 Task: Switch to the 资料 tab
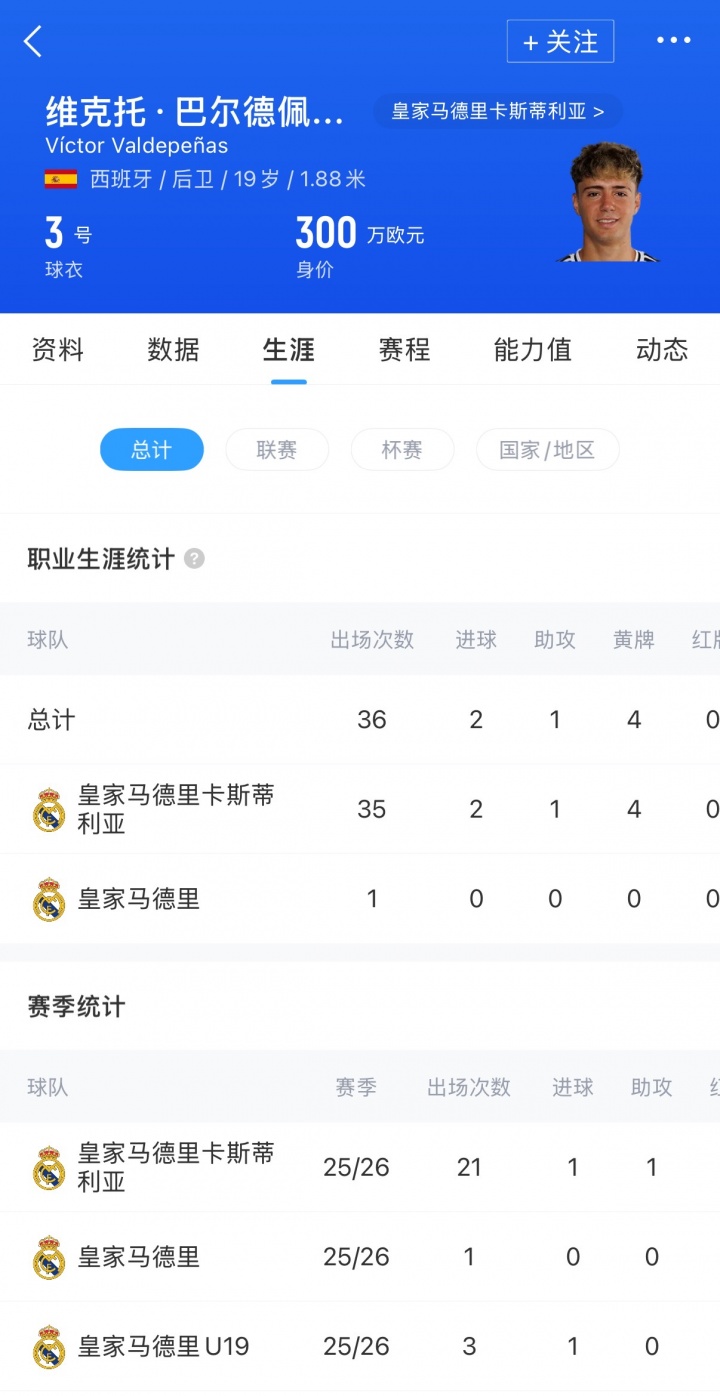[x=58, y=349]
